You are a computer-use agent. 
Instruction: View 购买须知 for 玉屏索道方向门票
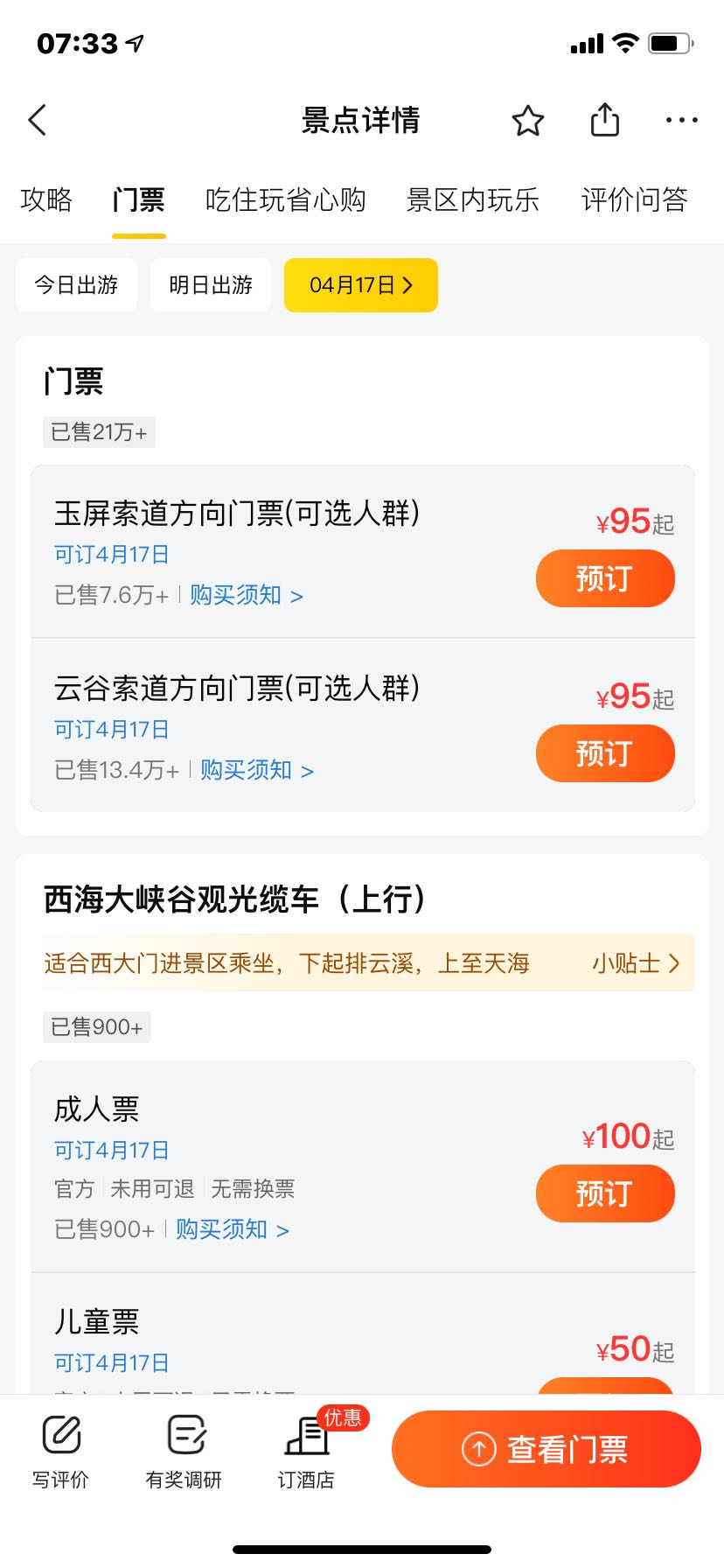(246, 596)
